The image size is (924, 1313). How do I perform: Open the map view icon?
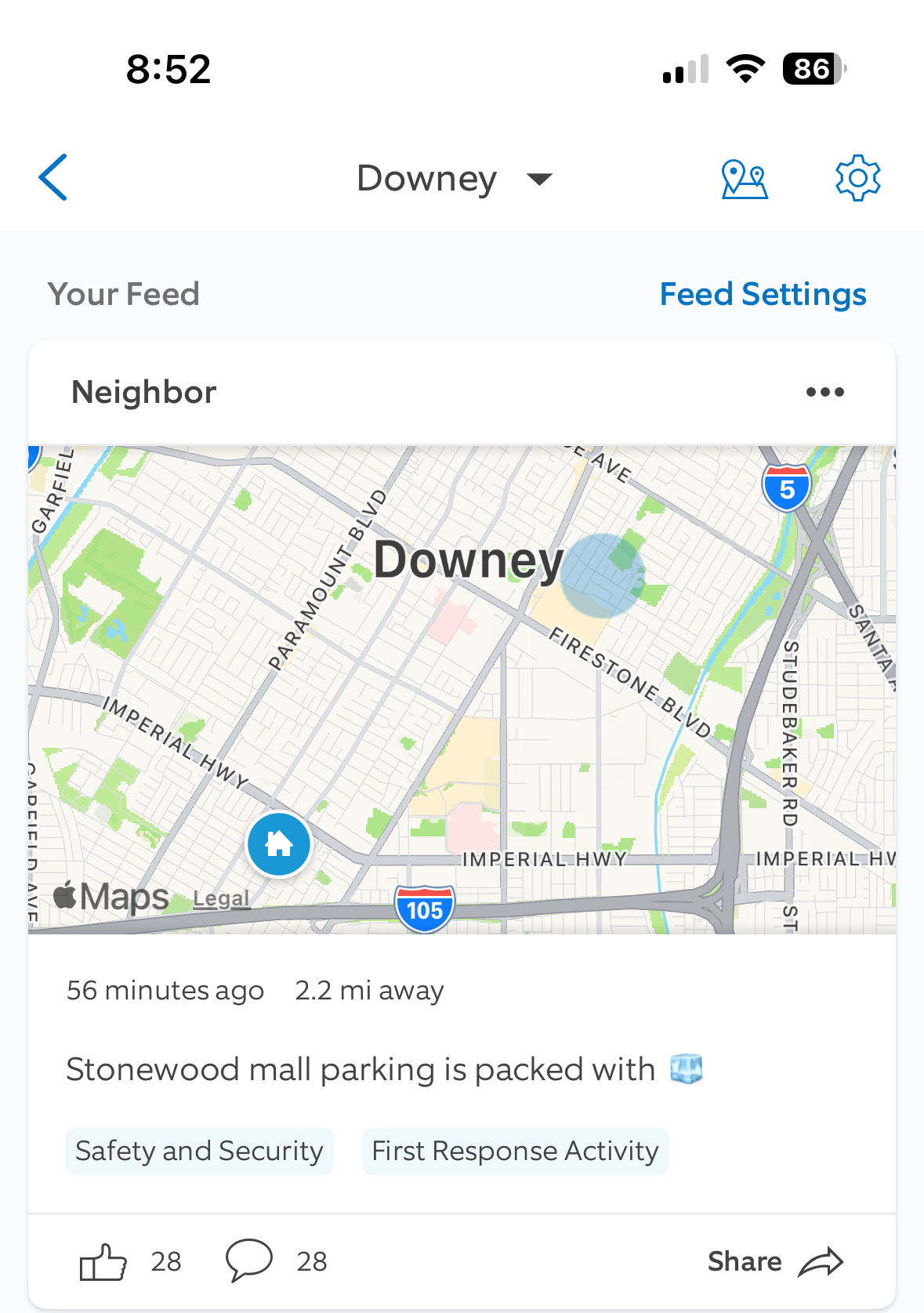pos(744,179)
